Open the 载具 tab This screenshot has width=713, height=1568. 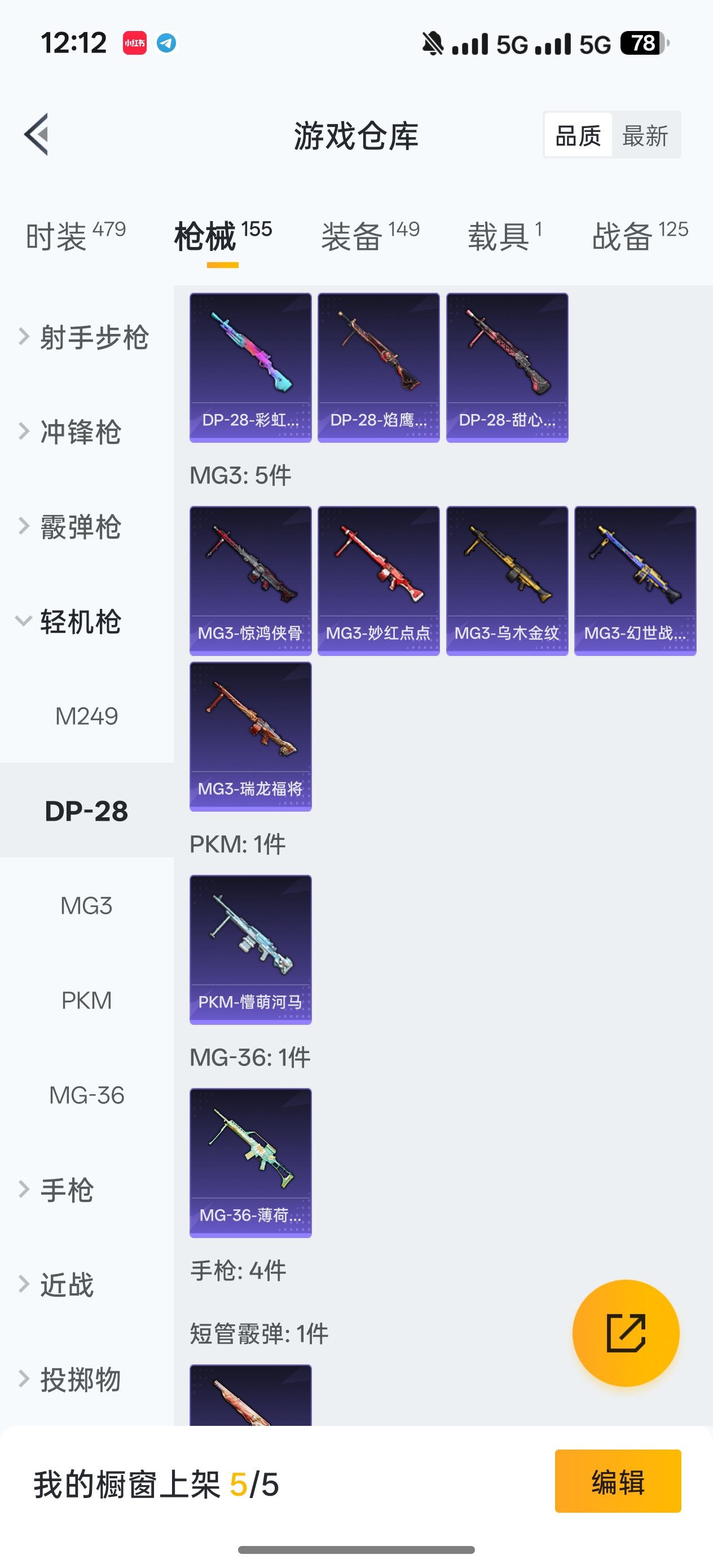coord(504,236)
